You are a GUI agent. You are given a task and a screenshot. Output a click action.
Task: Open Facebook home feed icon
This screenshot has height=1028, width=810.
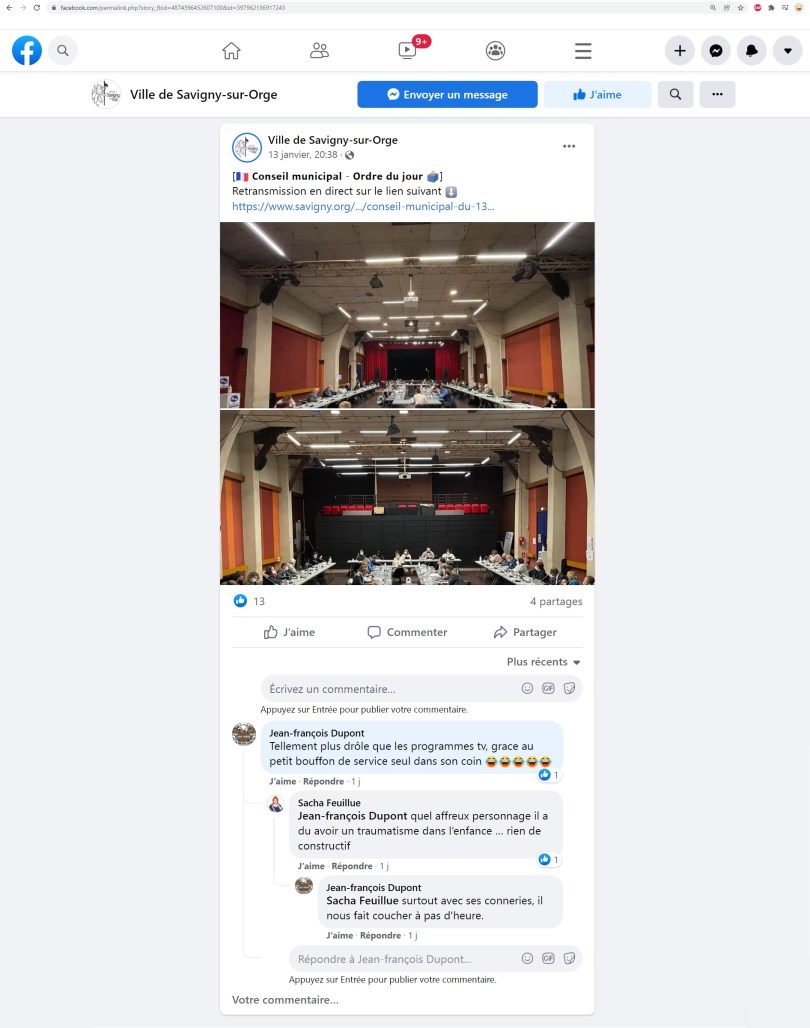[231, 51]
